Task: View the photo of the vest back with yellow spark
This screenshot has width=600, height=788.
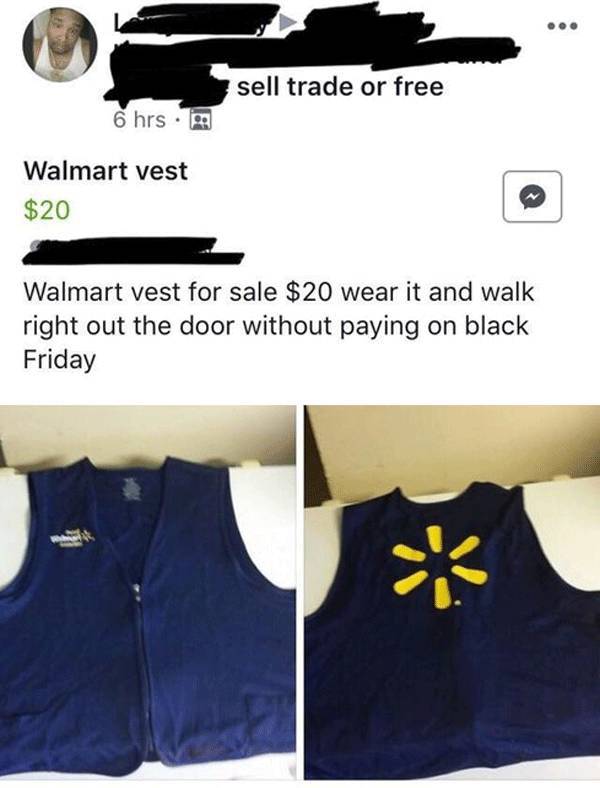Action: coord(452,590)
